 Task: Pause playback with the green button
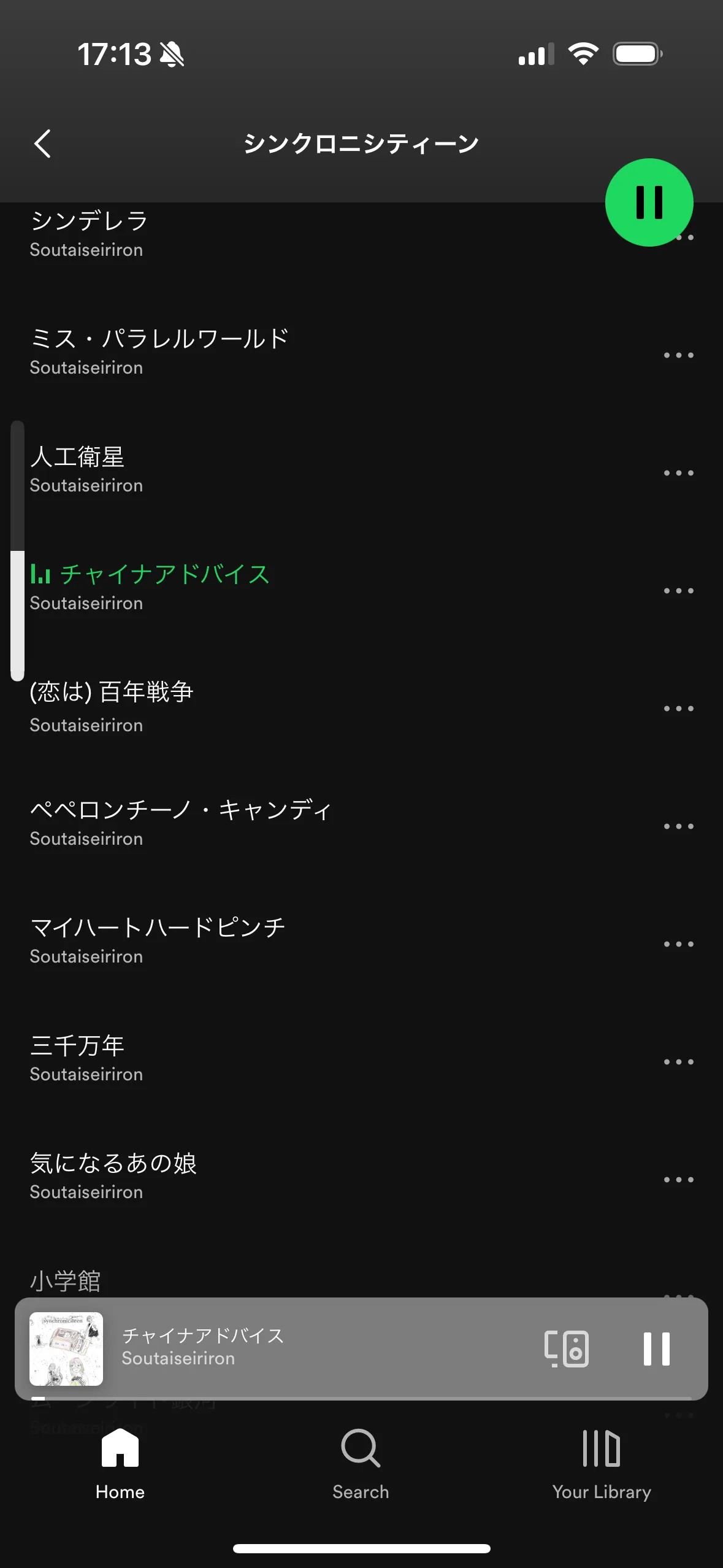click(x=649, y=202)
